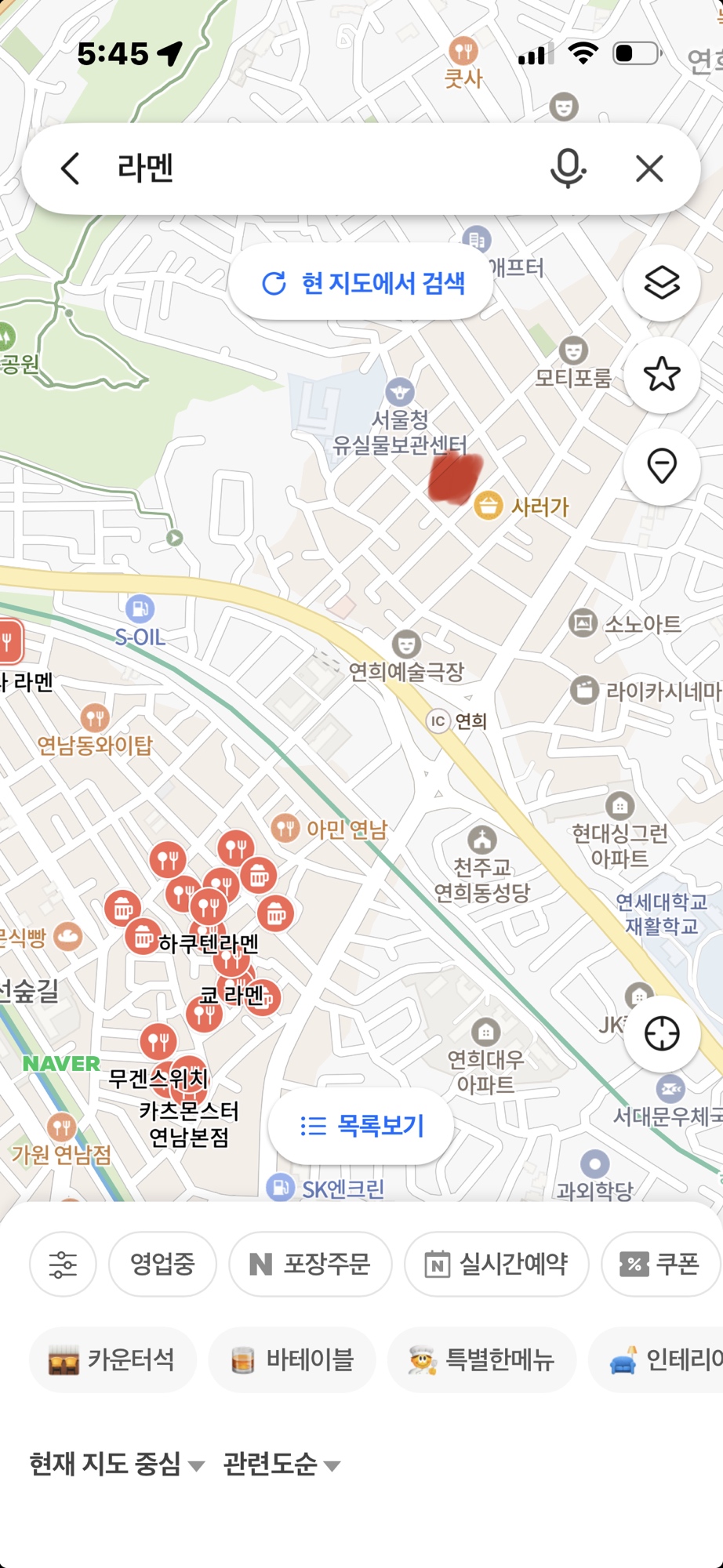723x1568 pixels.
Task: Open saved places star button
Action: coord(662,375)
